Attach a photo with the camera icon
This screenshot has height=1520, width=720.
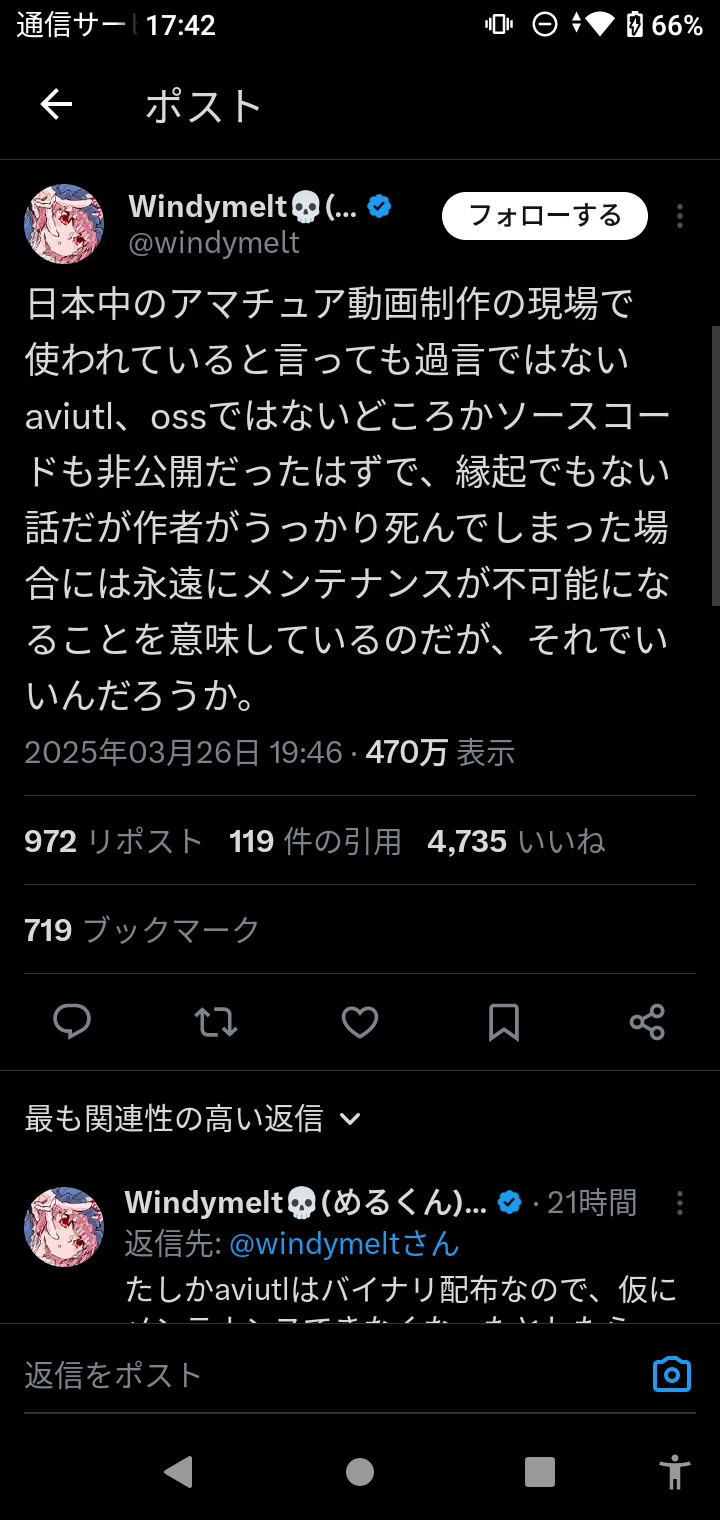[672, 1375]
